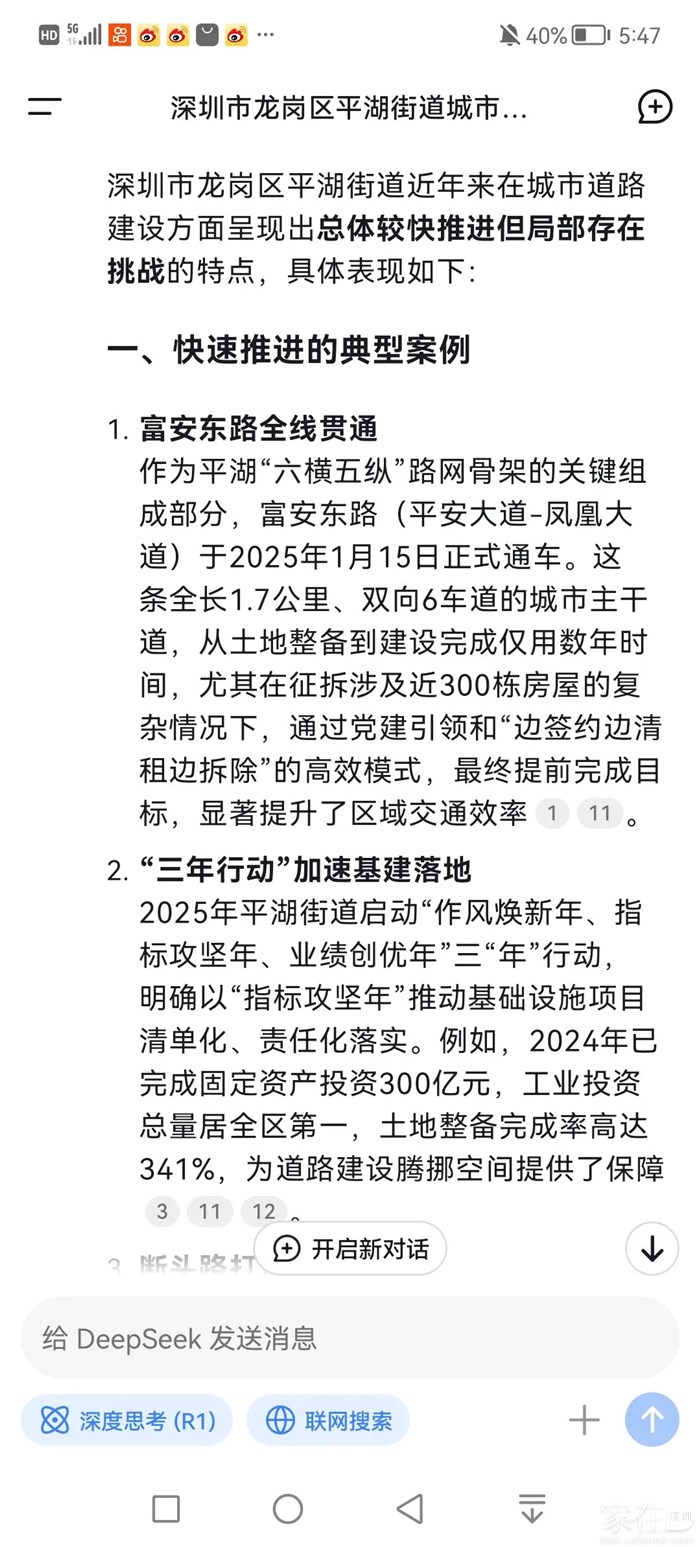Send the message with up arrow
Image resolution: width=700 pixels, height=1547 pixels.
[x=651, y=1420]
